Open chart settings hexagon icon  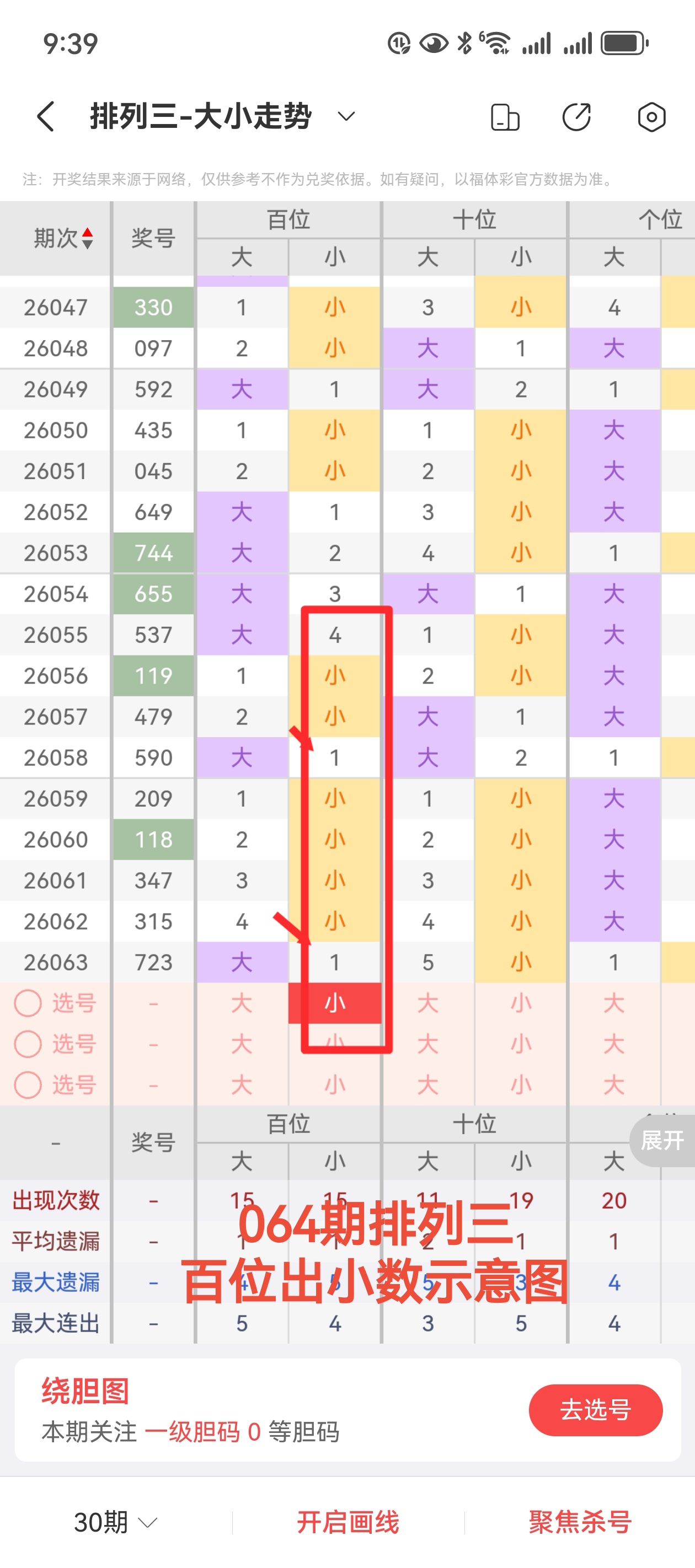tap(651, 117)
